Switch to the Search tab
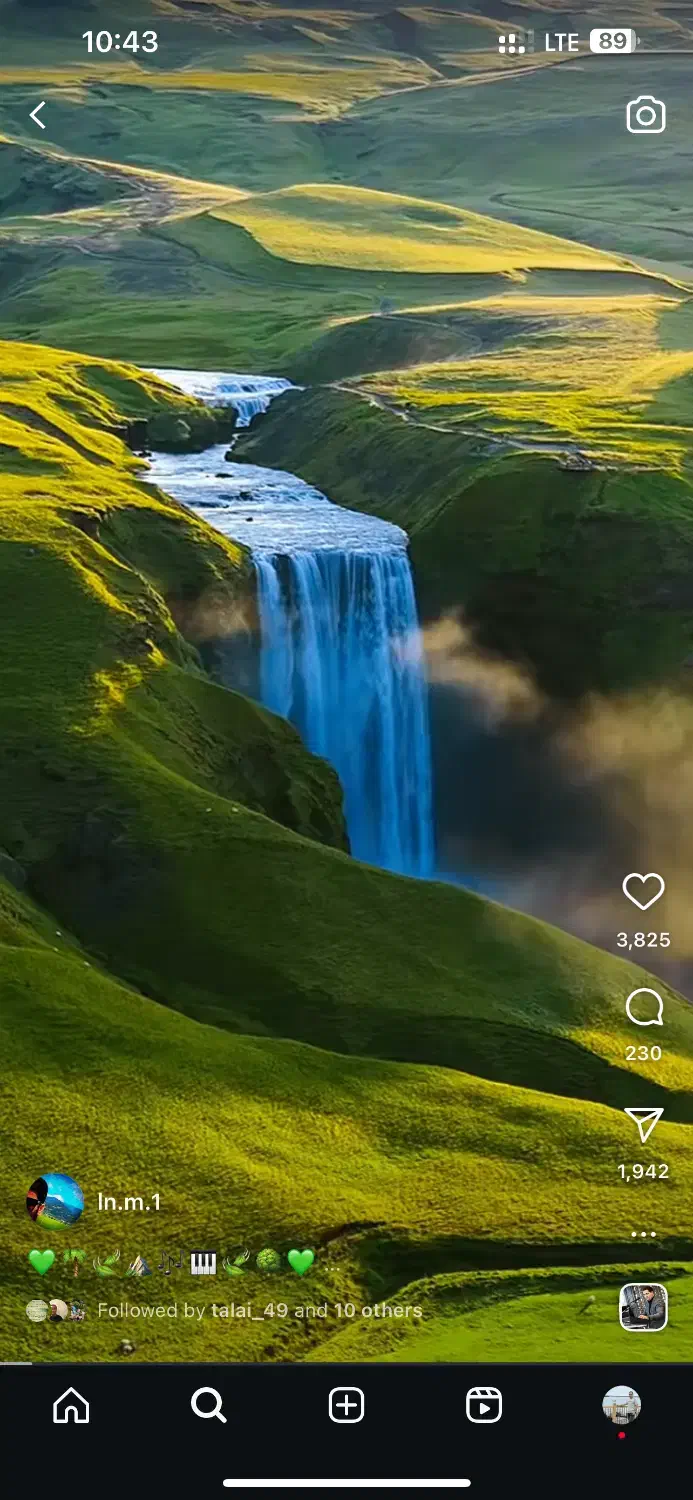The image size is (693, 1500). (x=208, y=1406)
